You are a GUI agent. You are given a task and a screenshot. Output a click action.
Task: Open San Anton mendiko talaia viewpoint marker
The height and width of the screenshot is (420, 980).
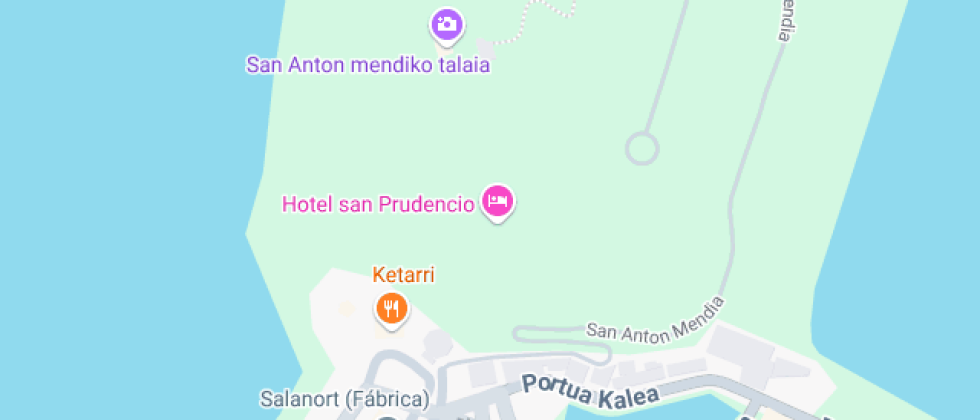click(447, 25)
